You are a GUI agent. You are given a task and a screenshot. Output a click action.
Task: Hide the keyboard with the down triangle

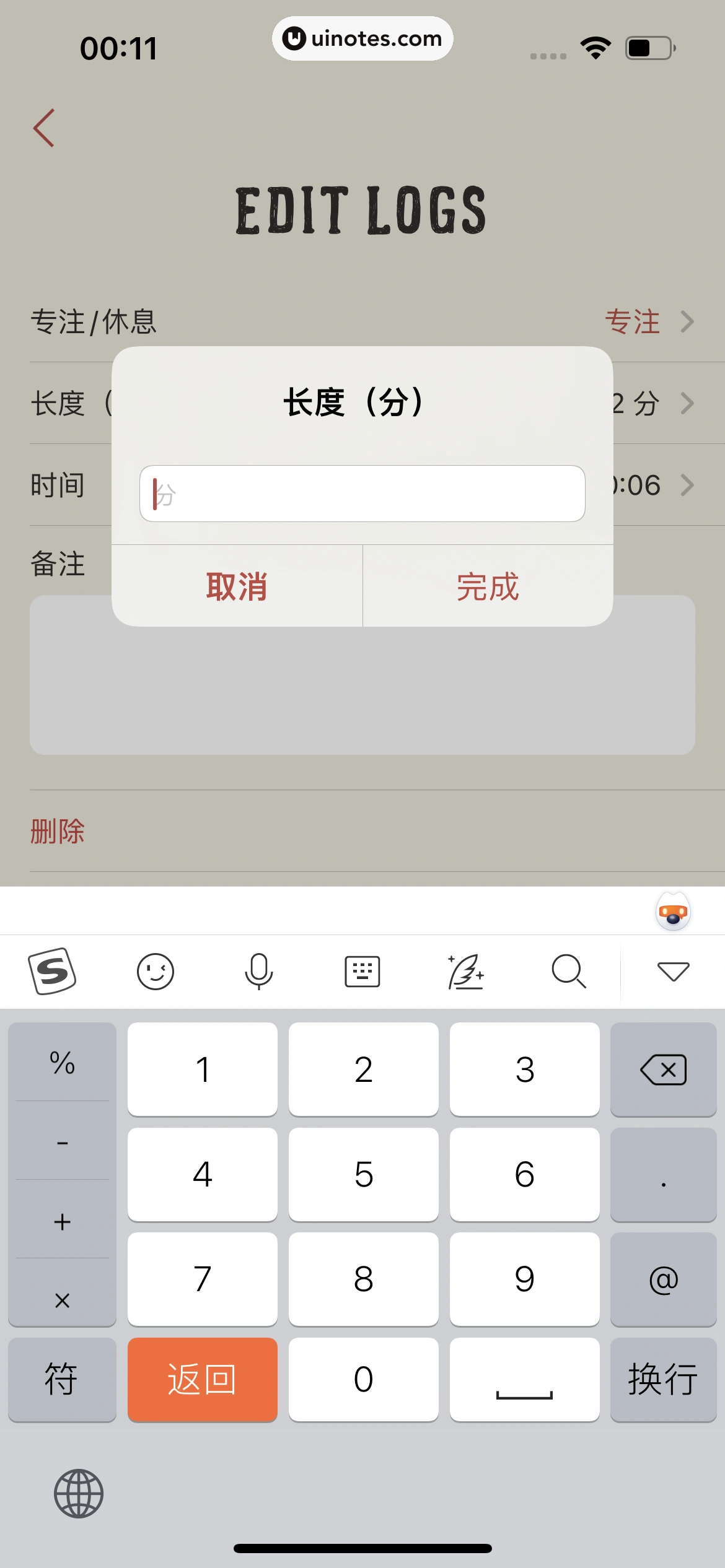tap(673, 971)
